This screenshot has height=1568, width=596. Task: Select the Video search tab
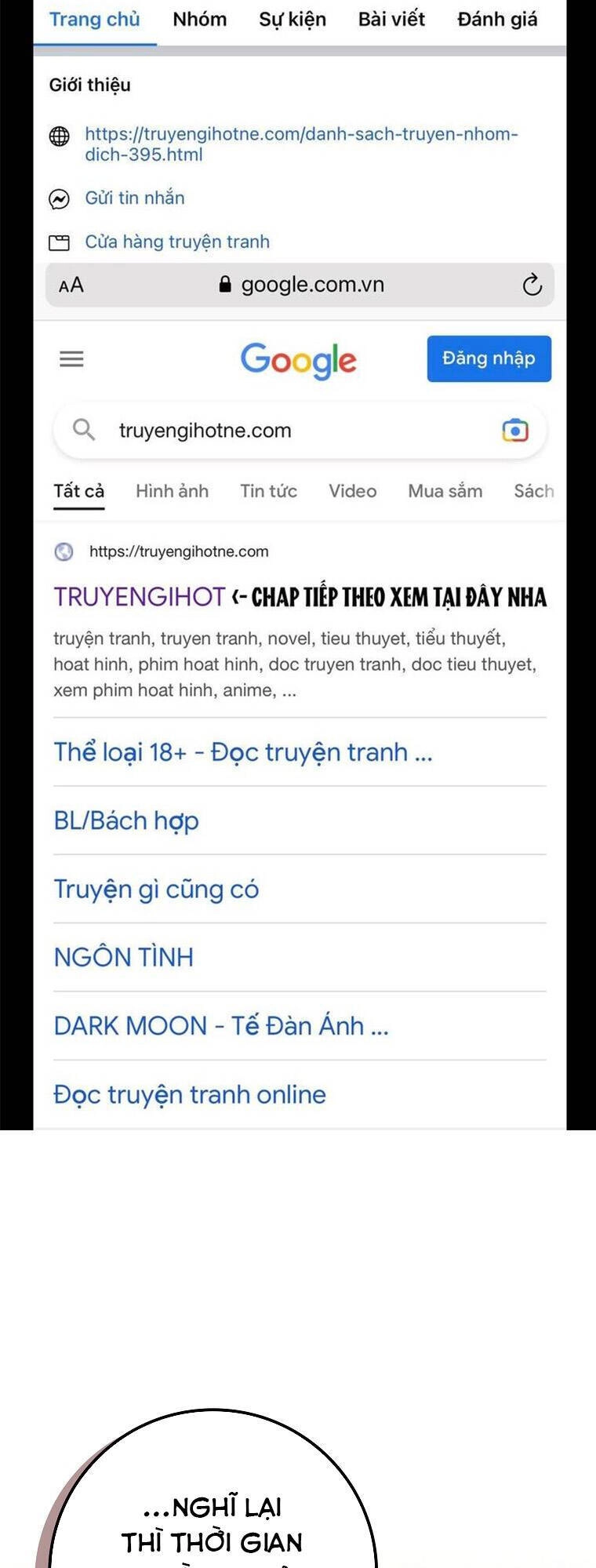(x=351, y=491)
